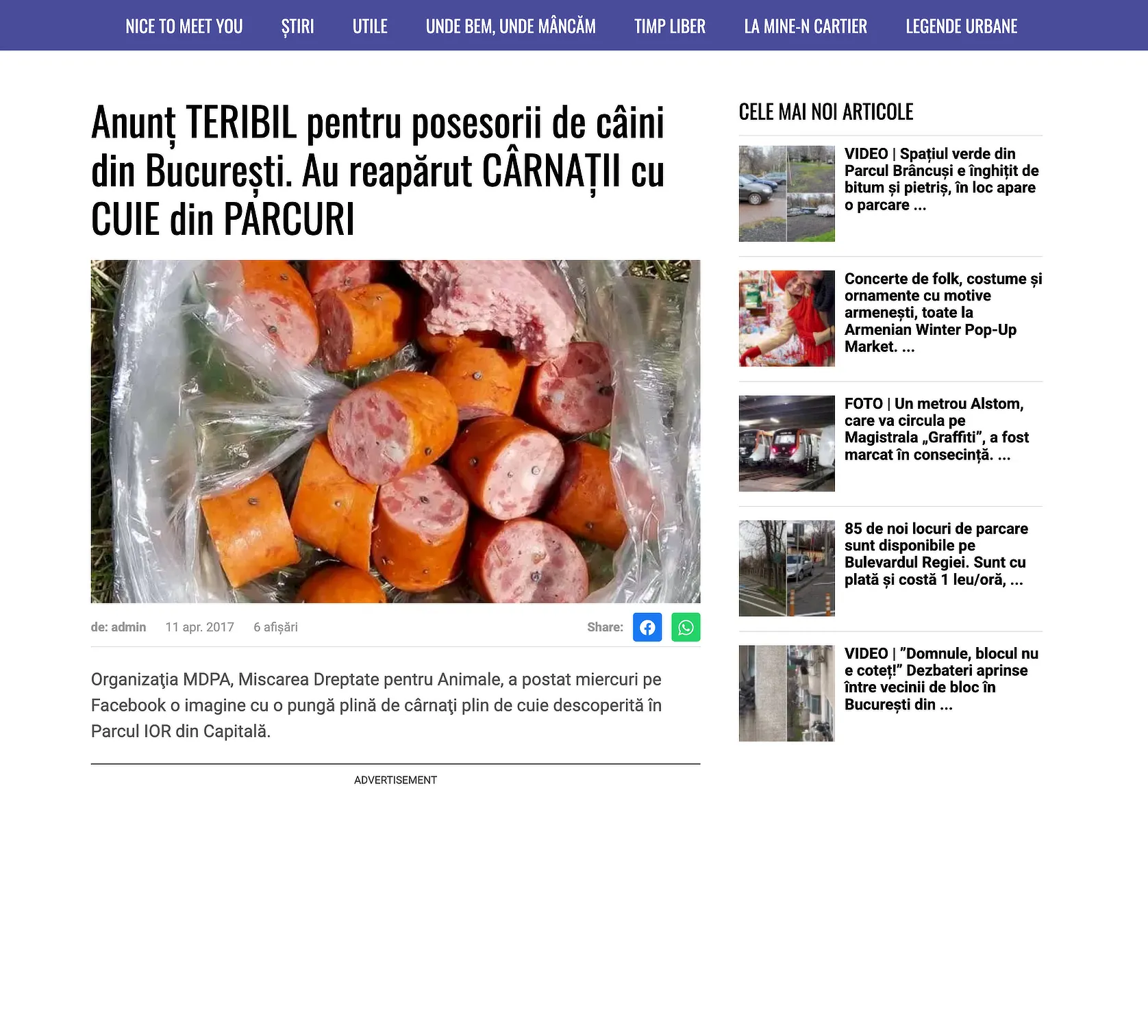
Task: Go to Legende Urbane
Action: click(x=961, y=26)
